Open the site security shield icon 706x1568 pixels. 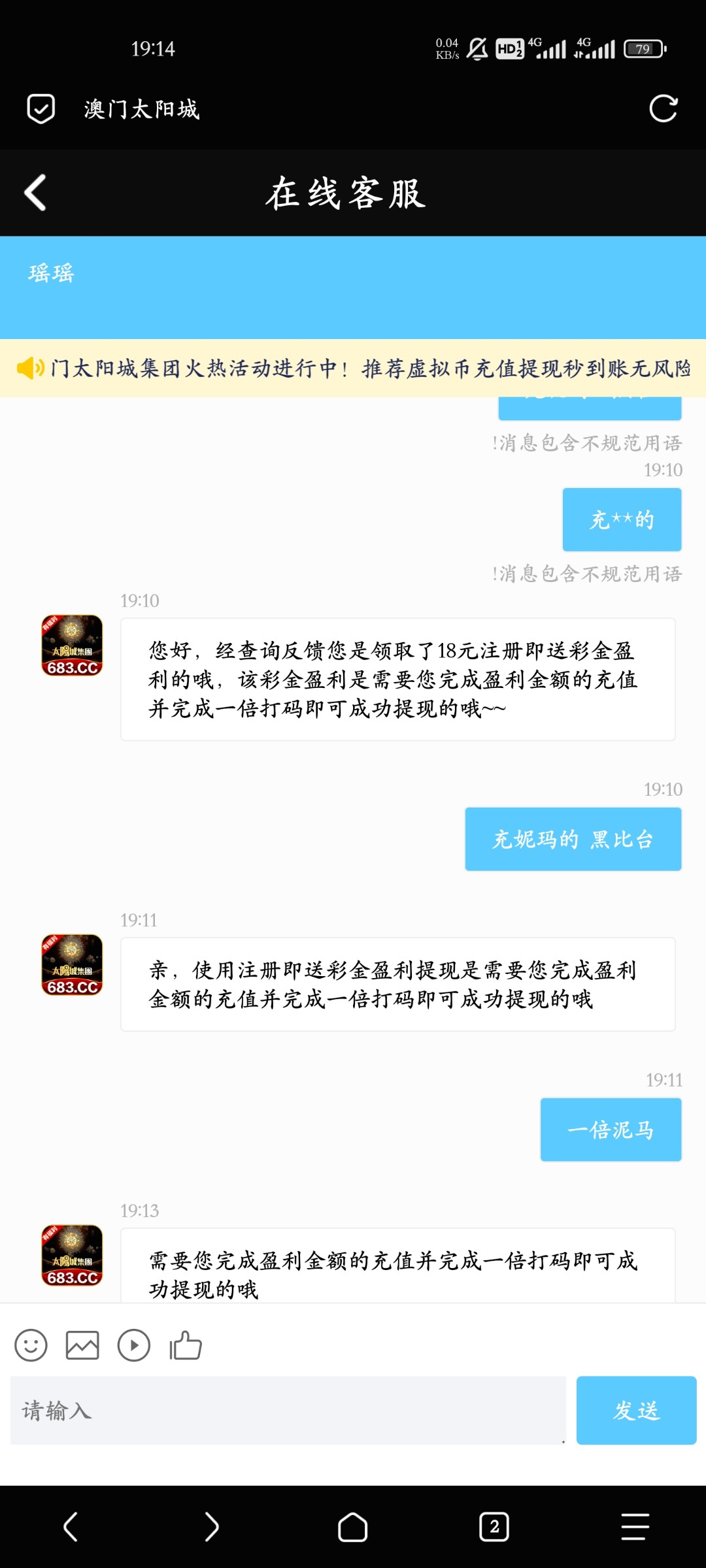click(41, 108)
